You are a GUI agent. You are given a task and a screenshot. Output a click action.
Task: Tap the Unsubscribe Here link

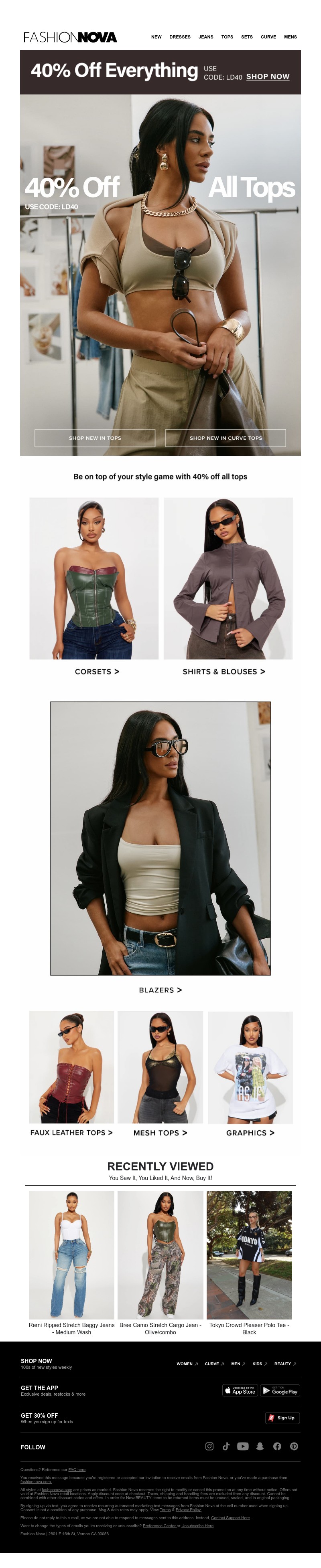pos(197,1526)
